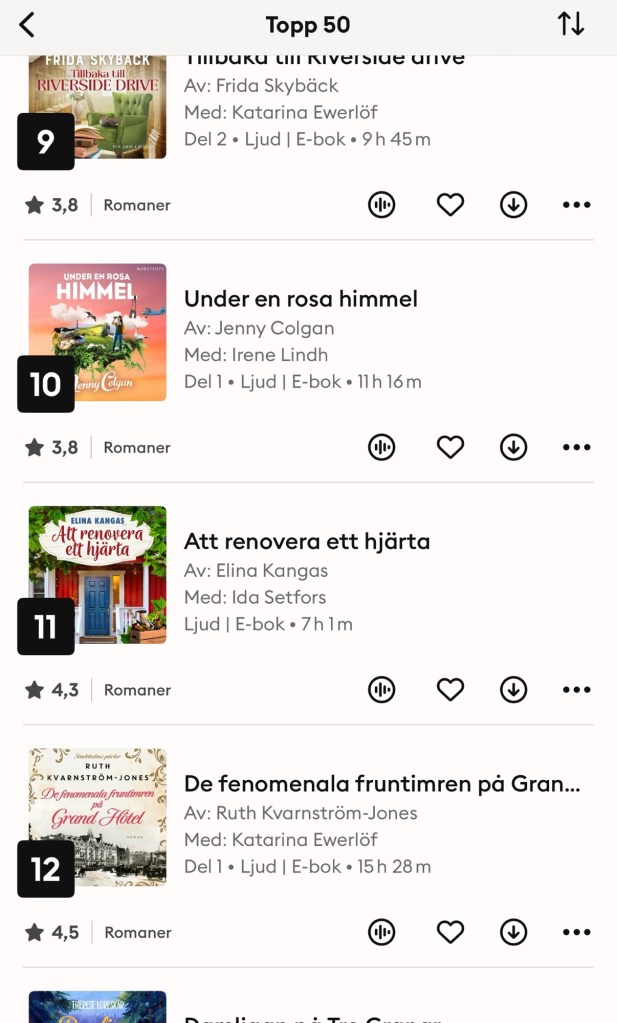Download Att renovera ett hjärta

[x=513, y=689]
